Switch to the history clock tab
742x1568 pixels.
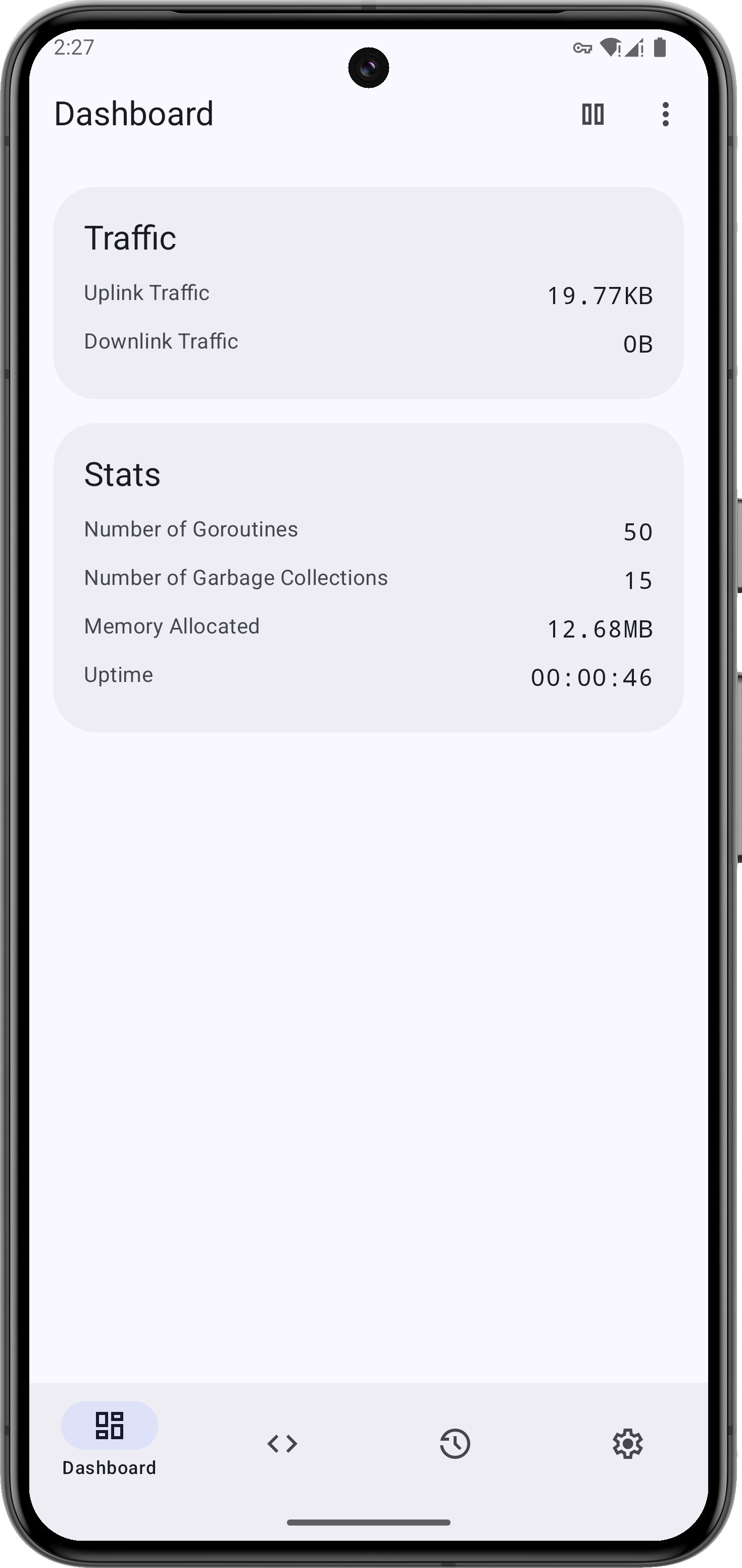pos(455,1443)
